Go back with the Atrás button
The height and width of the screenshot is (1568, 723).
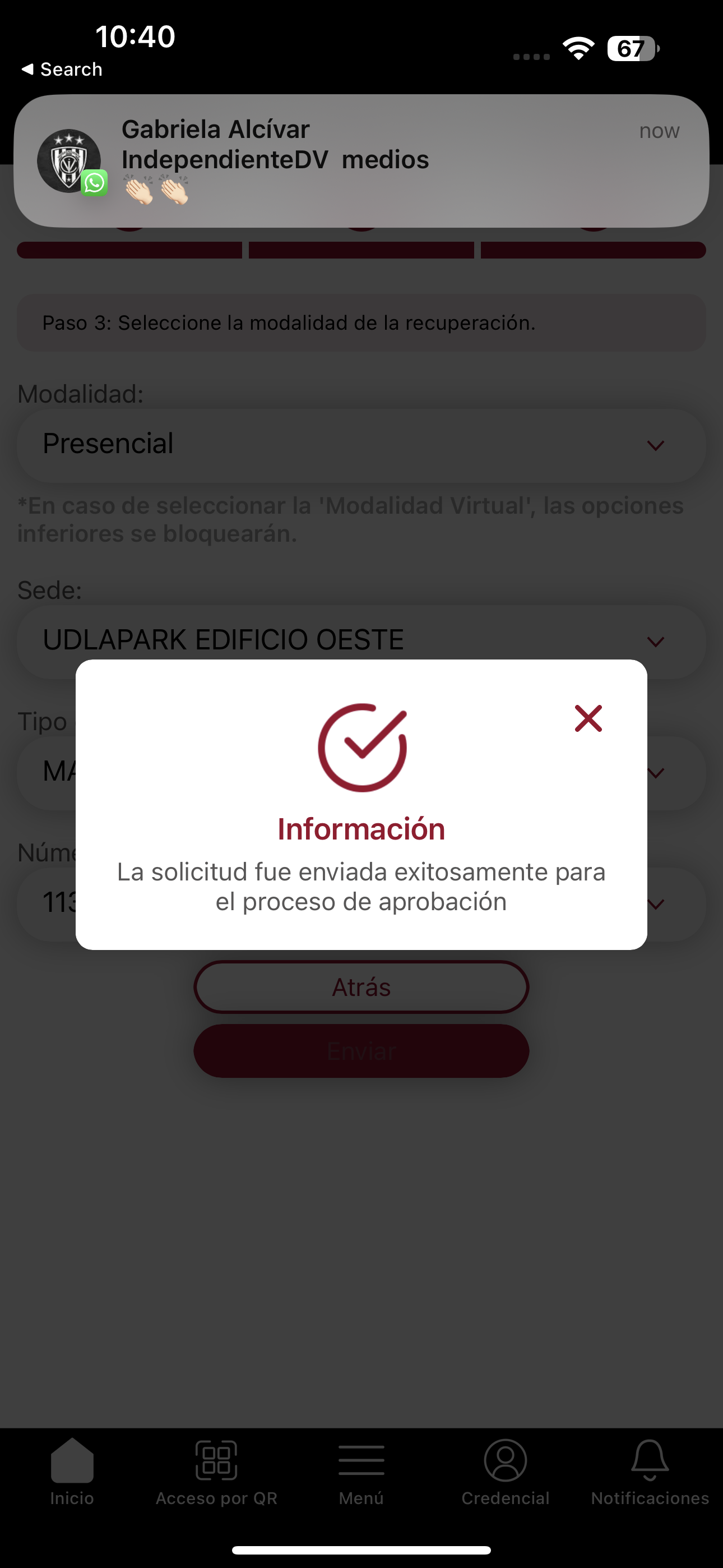361,988
